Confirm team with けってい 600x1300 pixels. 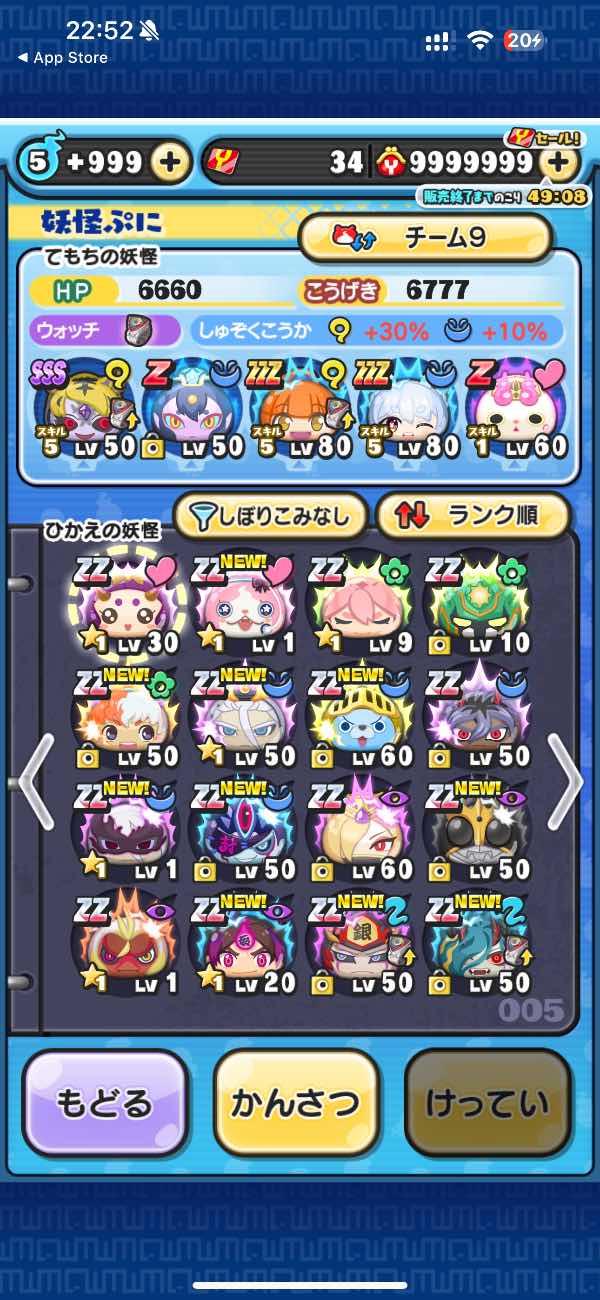tap(487, 1103)
